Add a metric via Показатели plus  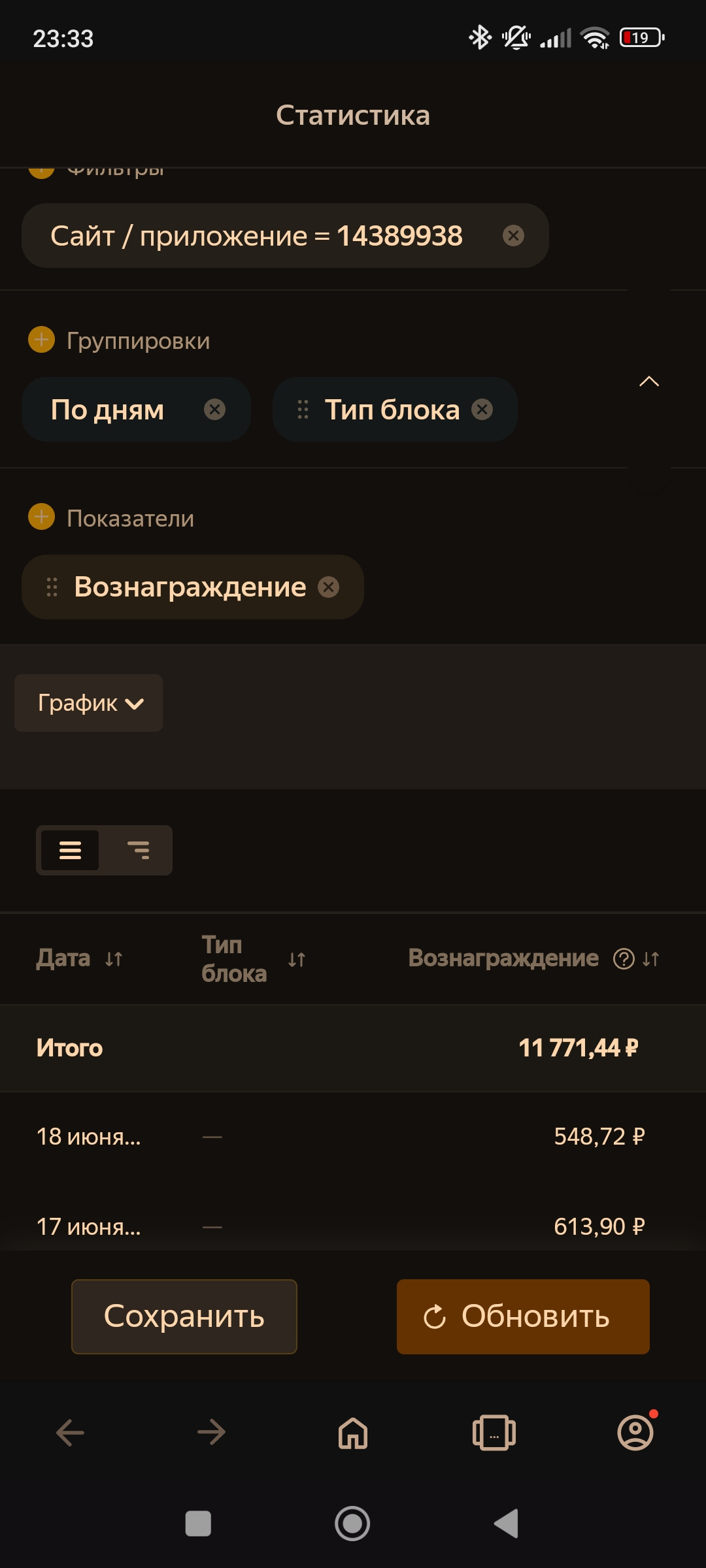tap(42, 517)
